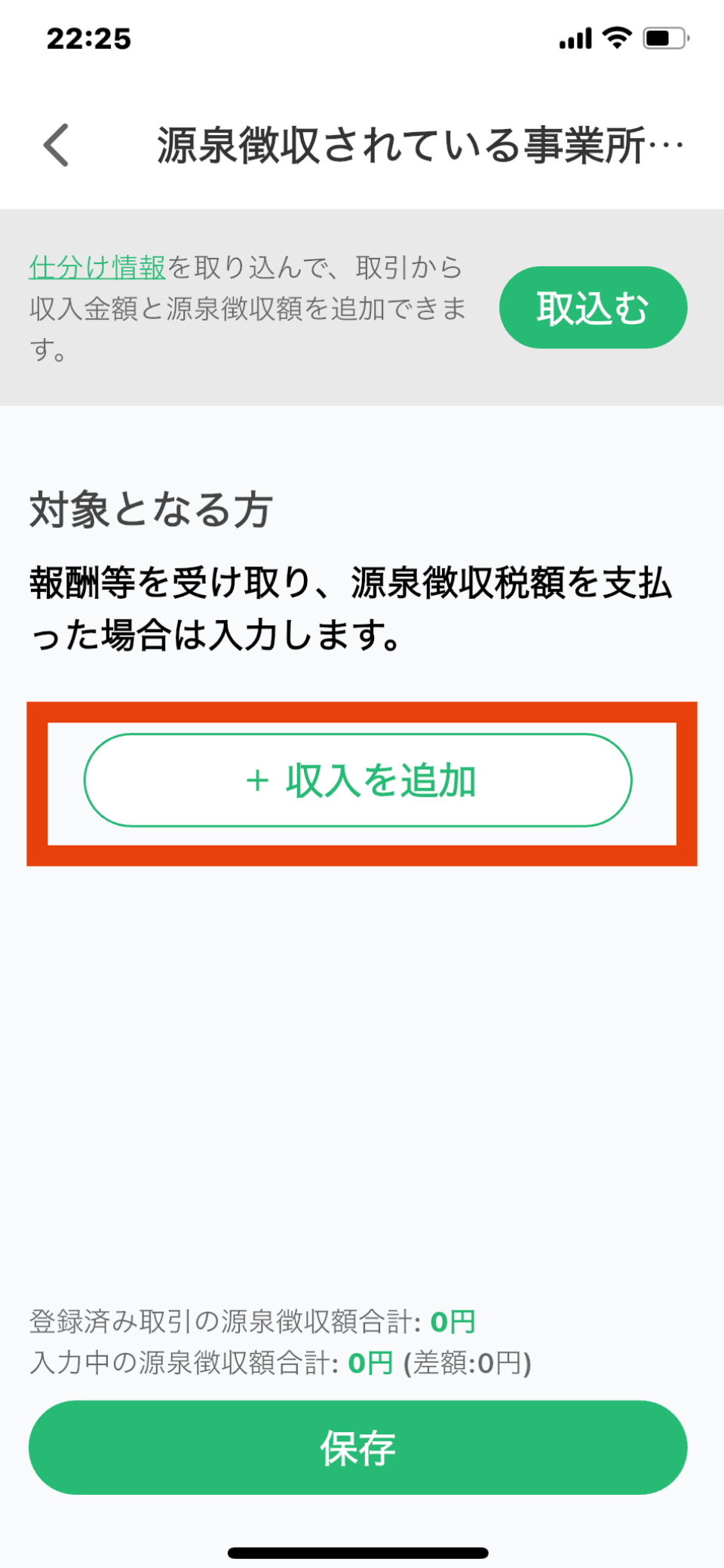724x1568 pixels.
Task: Save with the 保存 button
Action: click(358, 1448)
